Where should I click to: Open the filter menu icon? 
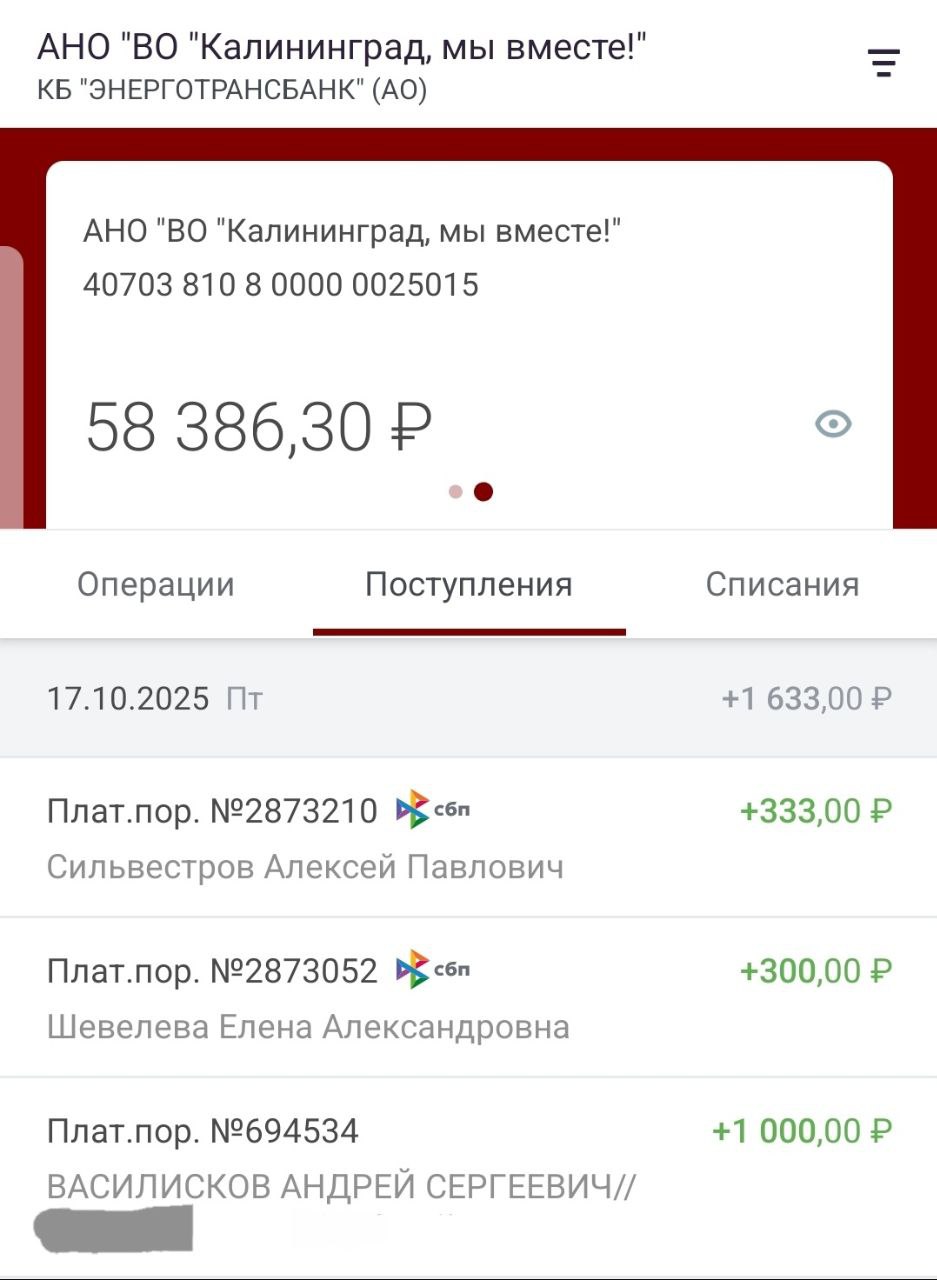click(x=883, y=63)
